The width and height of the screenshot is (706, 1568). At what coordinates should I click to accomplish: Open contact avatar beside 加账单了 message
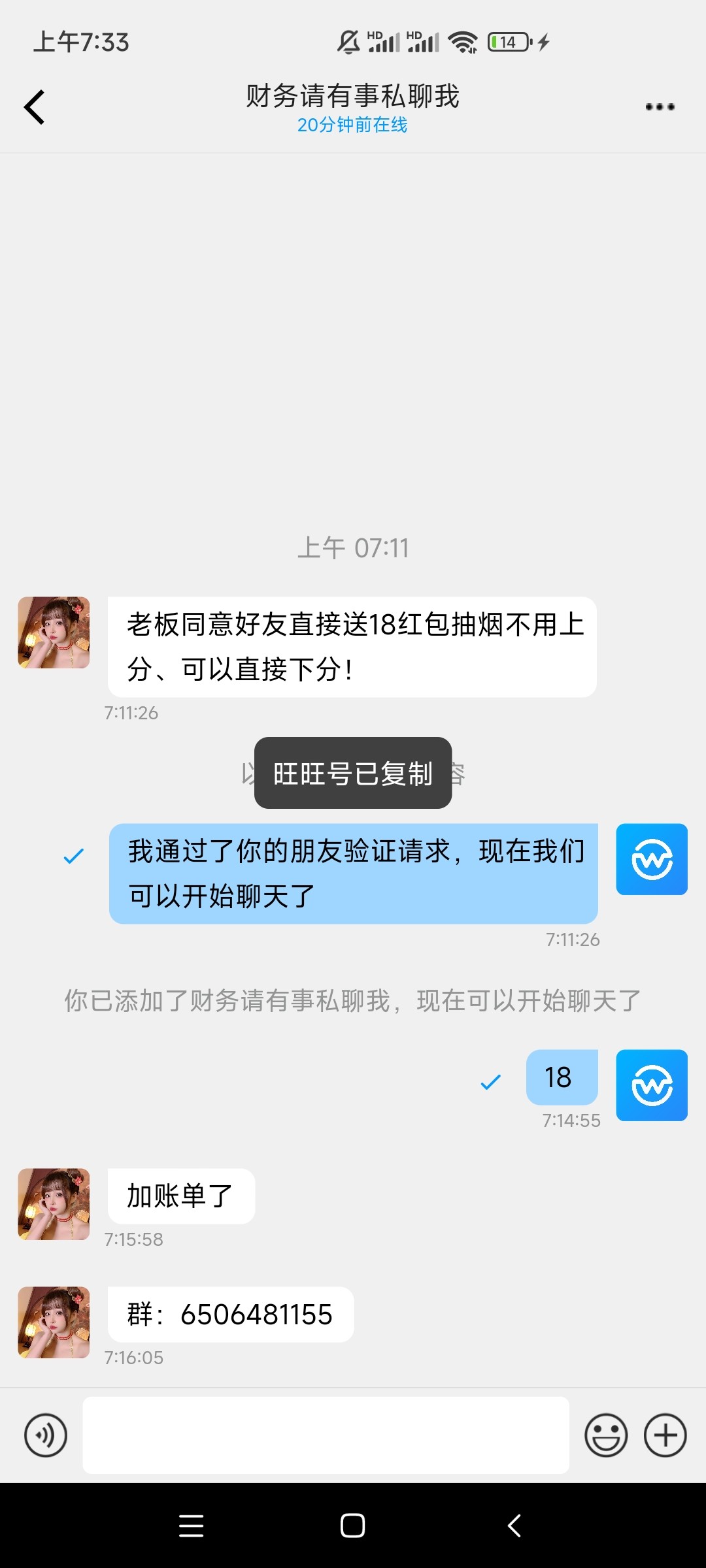point(54,1204)
